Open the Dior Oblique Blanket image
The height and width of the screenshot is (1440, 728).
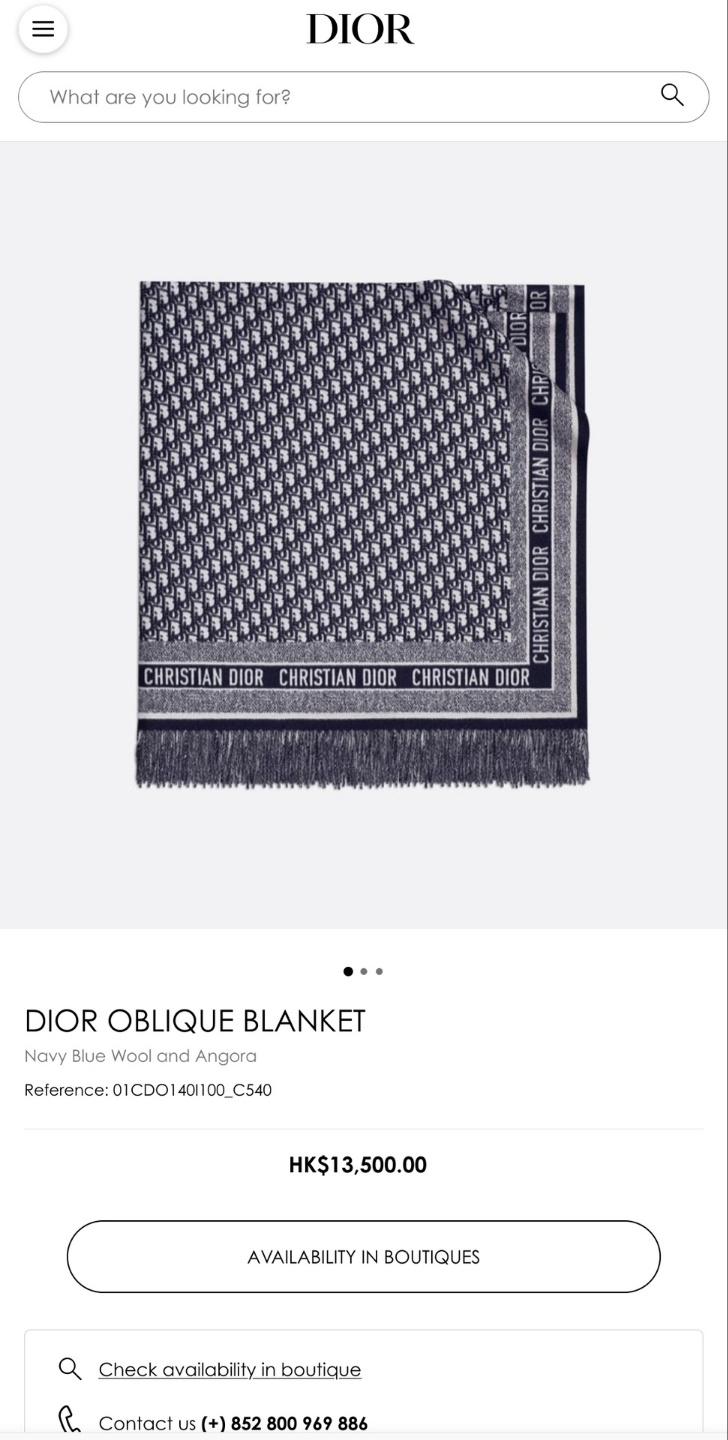click(x=362, y=534)
